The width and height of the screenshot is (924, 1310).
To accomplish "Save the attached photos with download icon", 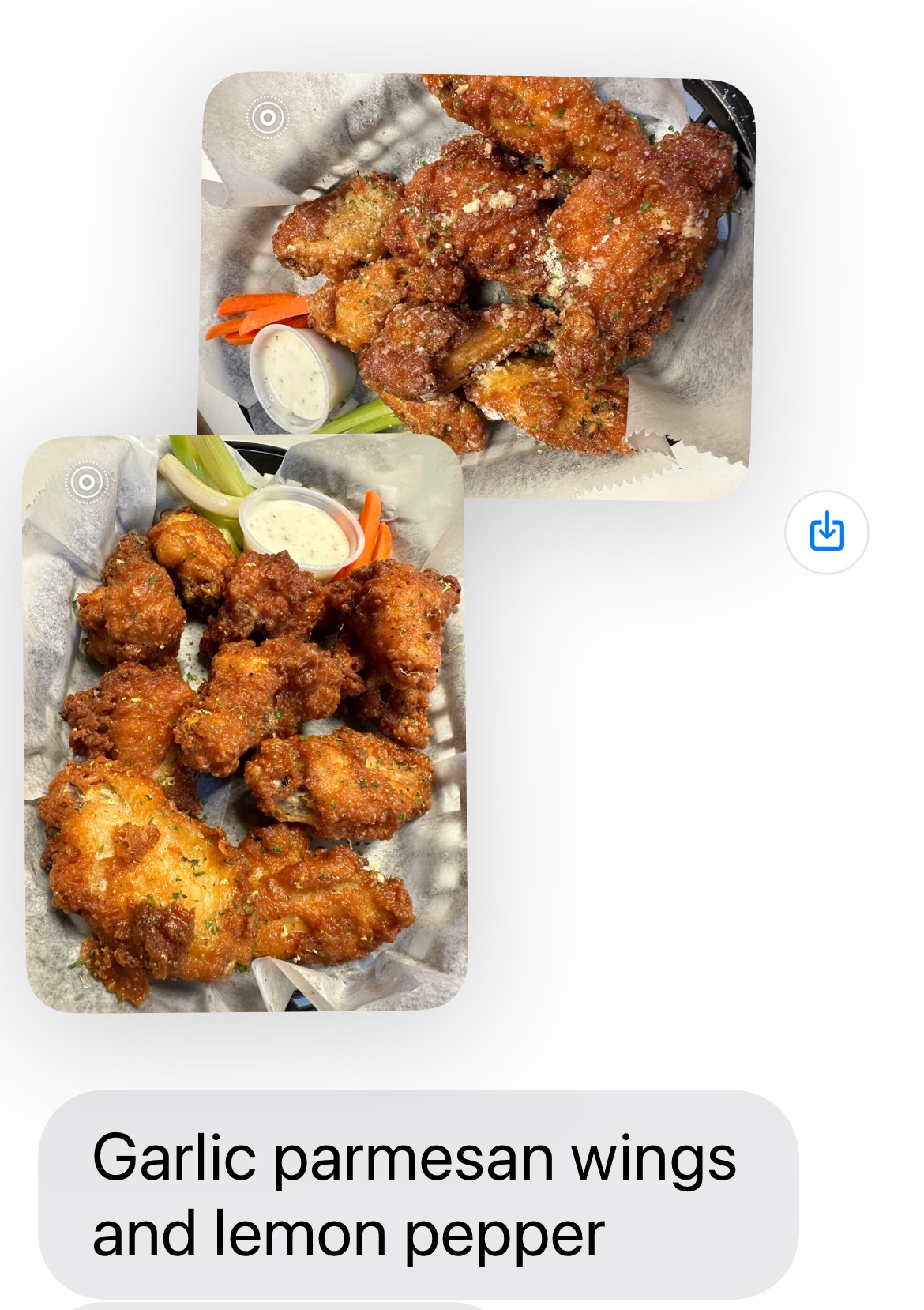I will click(826, 532).
